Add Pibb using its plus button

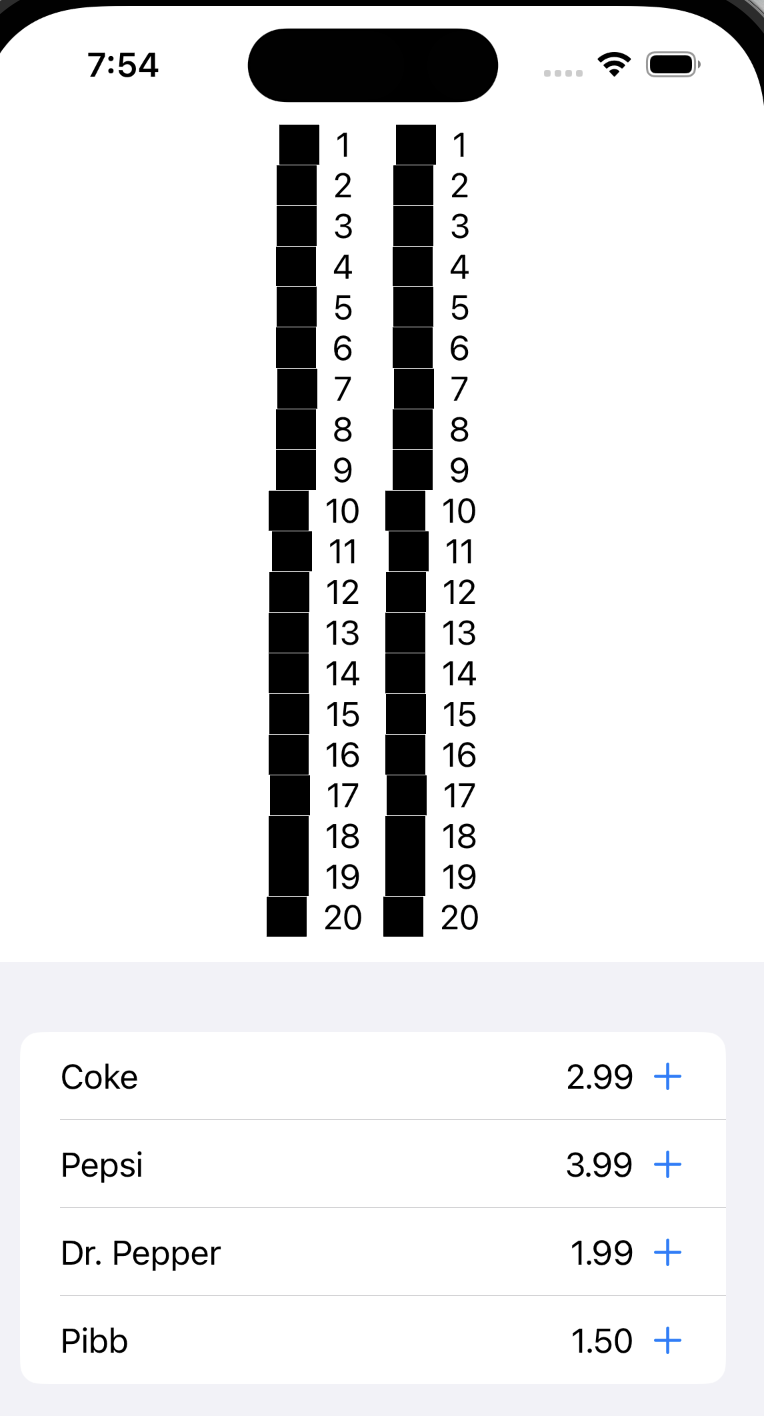pos(667,1341)
